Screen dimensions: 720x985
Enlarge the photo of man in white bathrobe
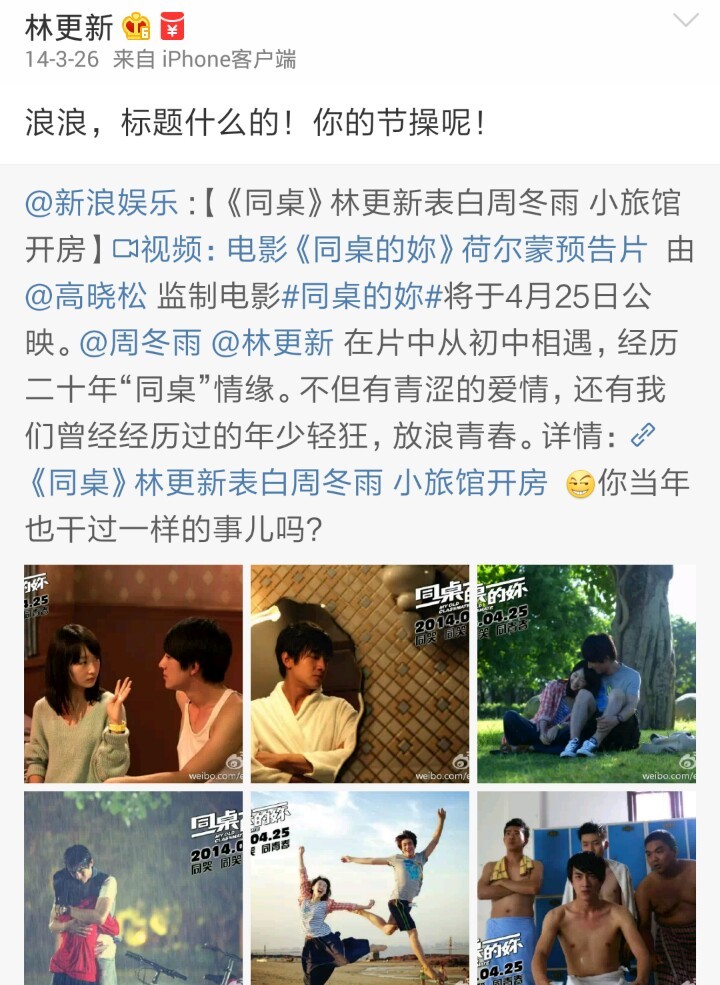[360, 673]
